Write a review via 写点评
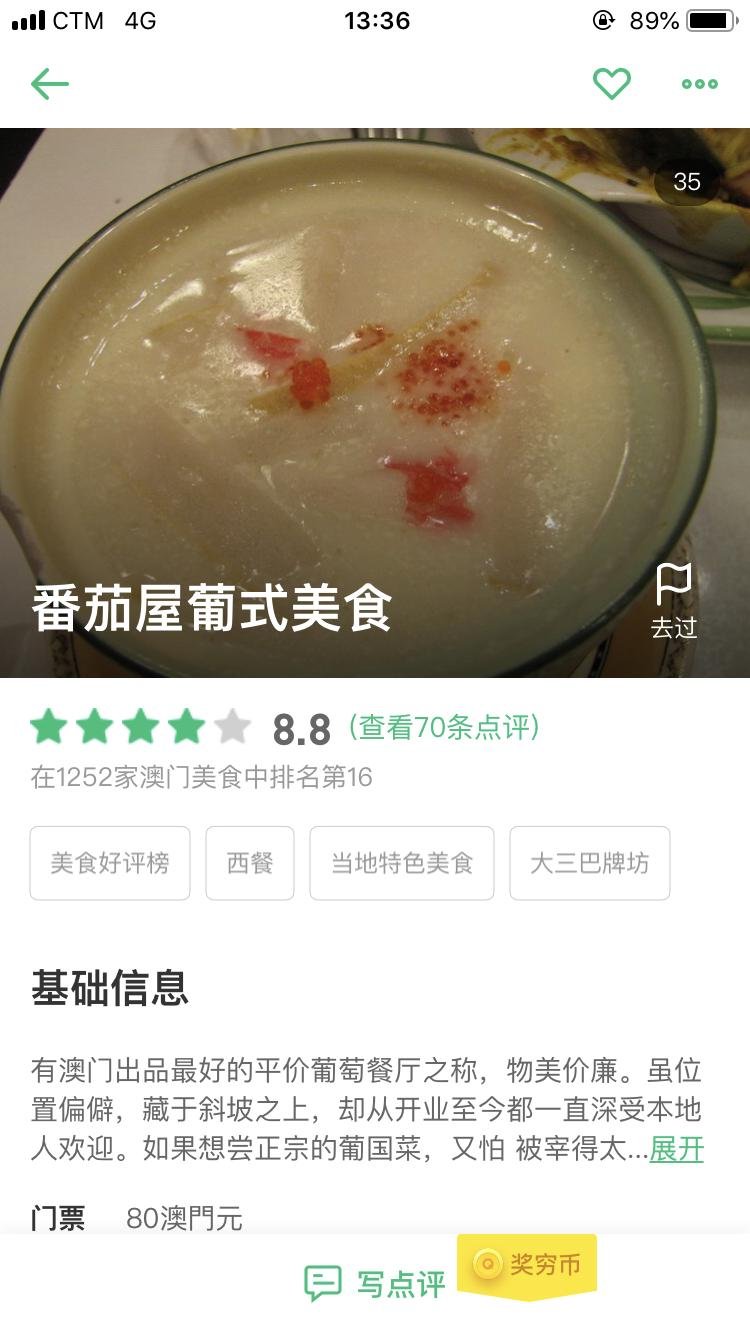 (x=376, y=1284)
